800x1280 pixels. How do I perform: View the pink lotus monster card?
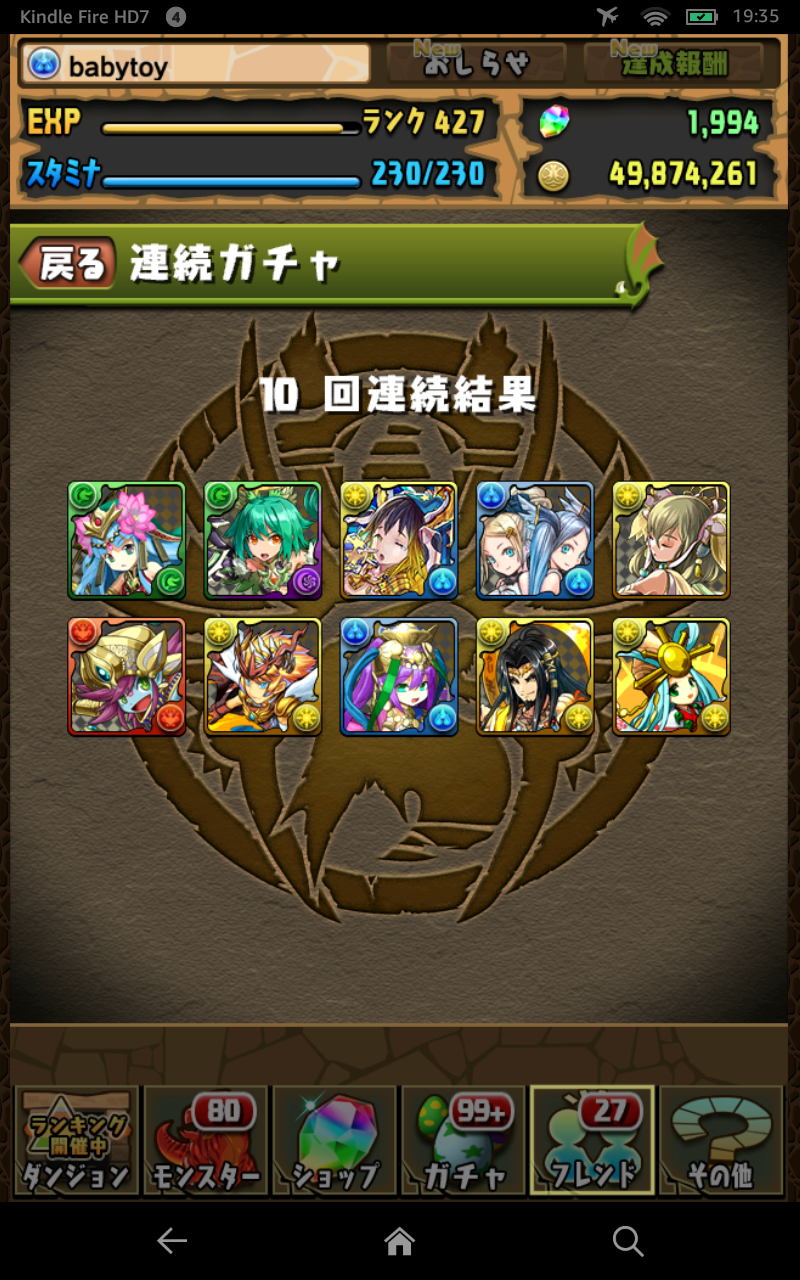[127, 541]
